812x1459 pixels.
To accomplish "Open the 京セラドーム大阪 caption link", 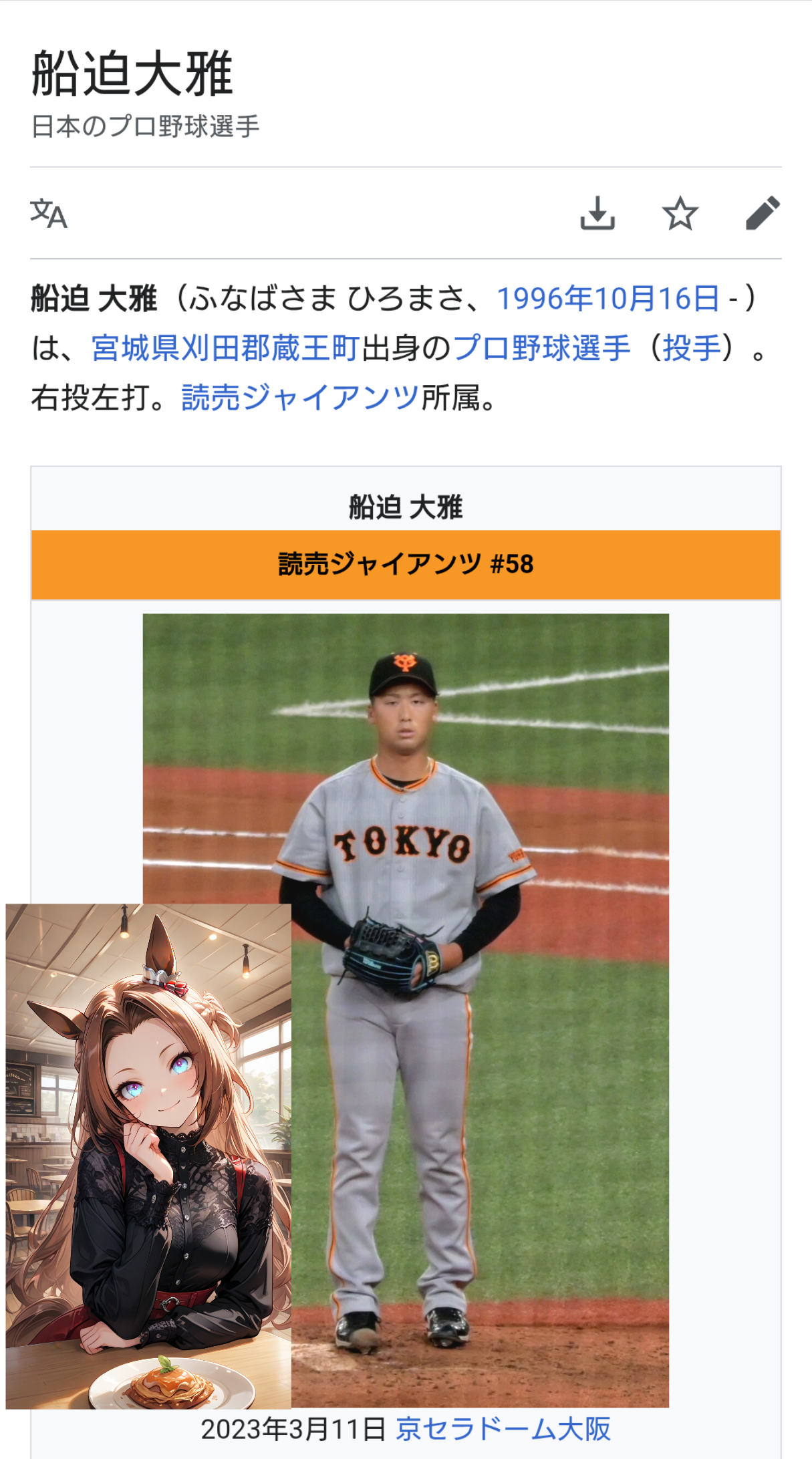I will coord(503,1429).
